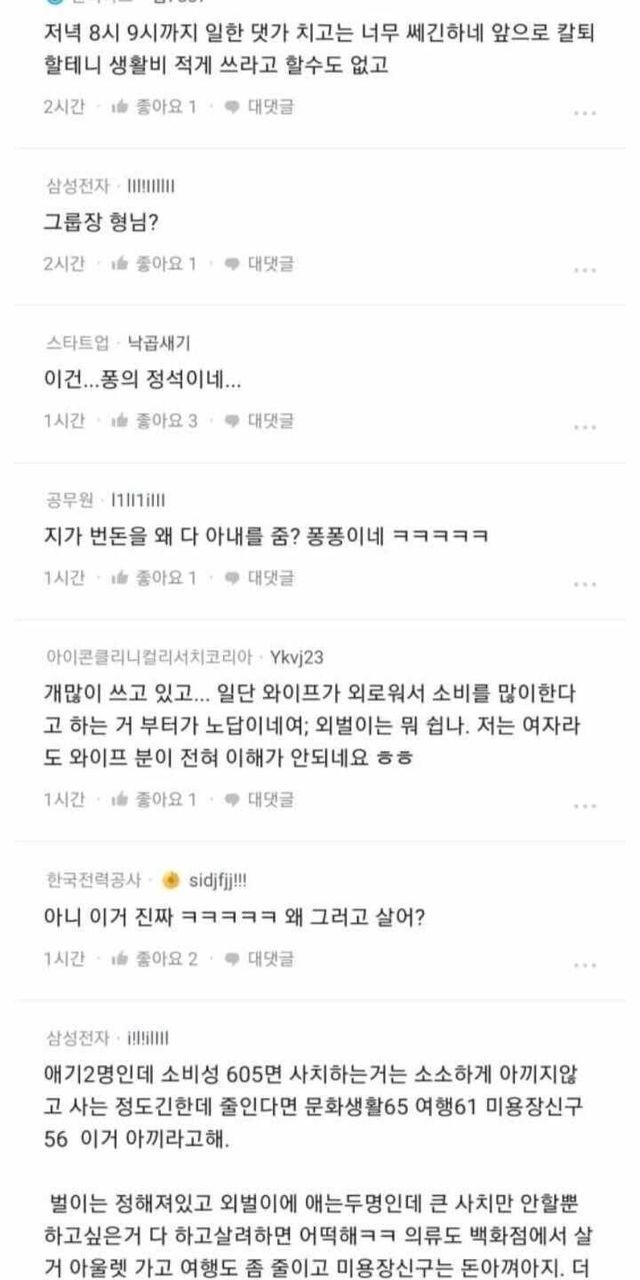This screenshot has width=640, height=1280.
Task: Open more options on 낙곱새기's comment
Action: pos(585,427)
